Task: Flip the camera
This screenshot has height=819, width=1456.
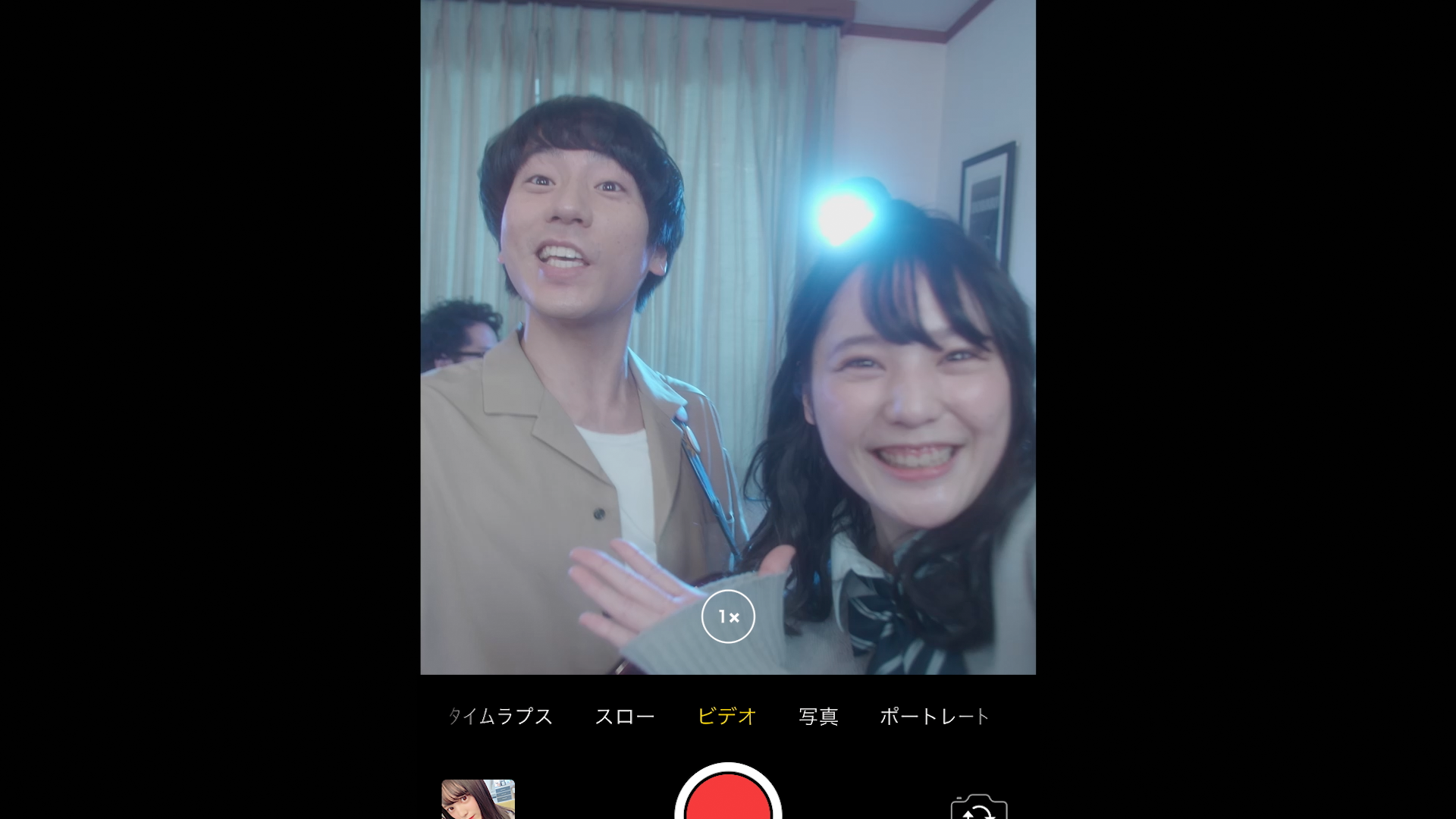Action: 978,808
